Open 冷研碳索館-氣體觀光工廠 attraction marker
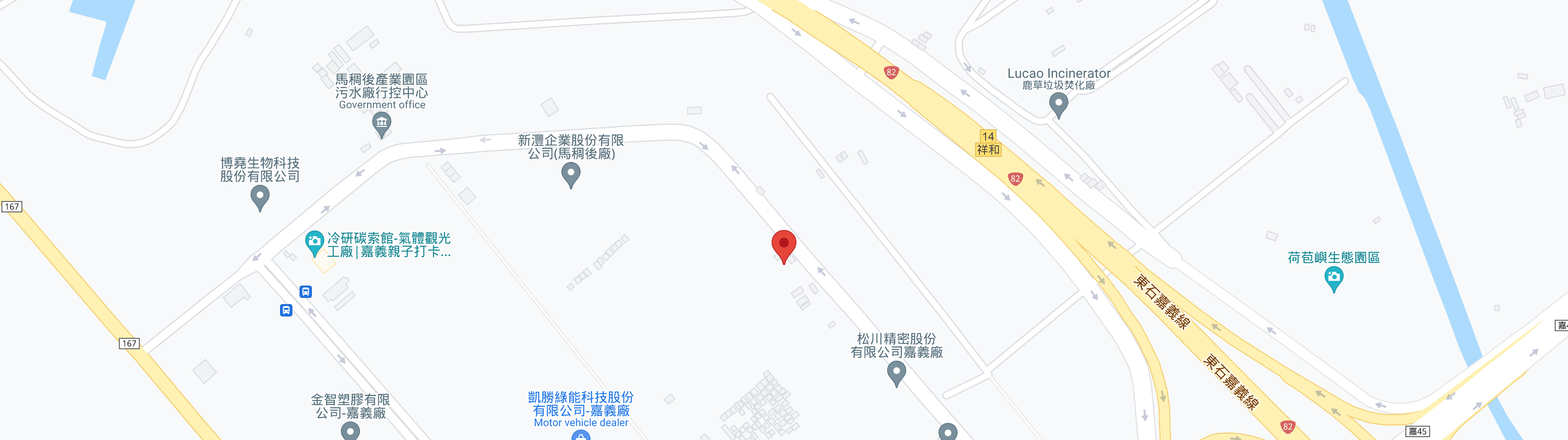 click(x=314, y=241)
